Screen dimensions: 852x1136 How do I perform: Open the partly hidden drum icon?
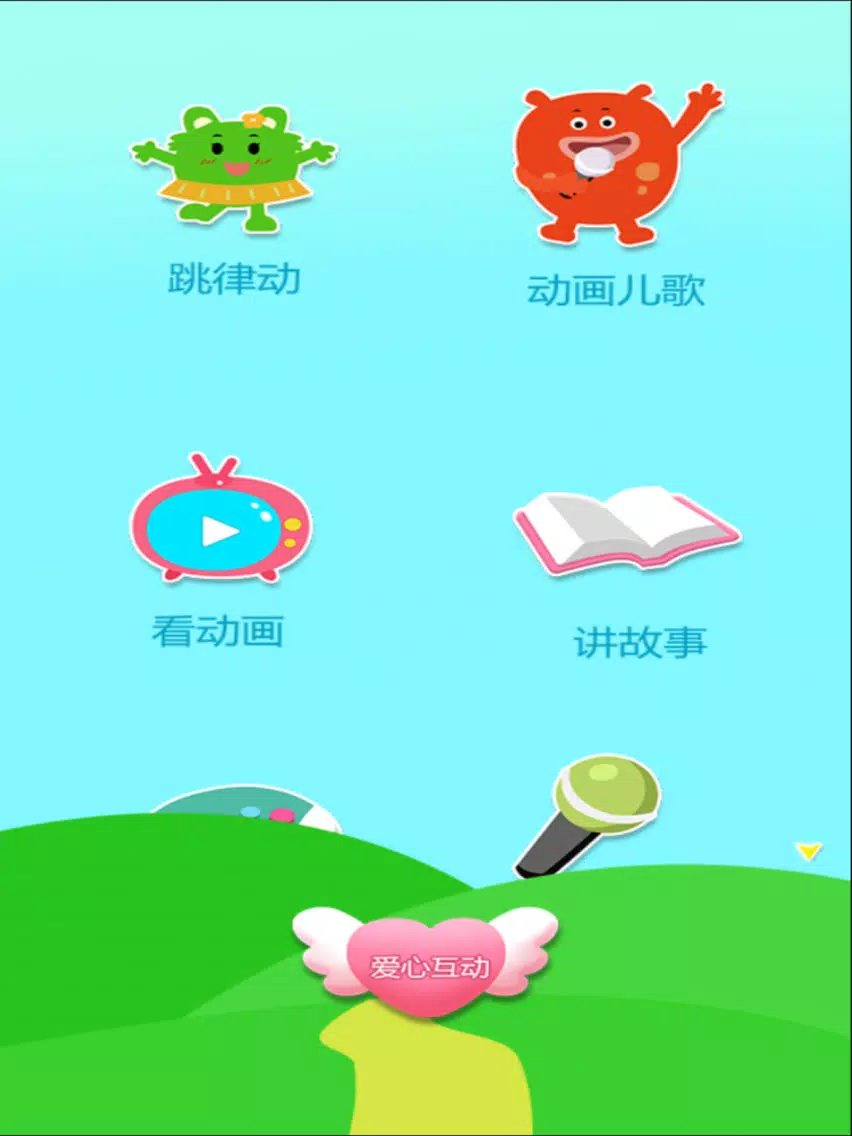[248, 809]
